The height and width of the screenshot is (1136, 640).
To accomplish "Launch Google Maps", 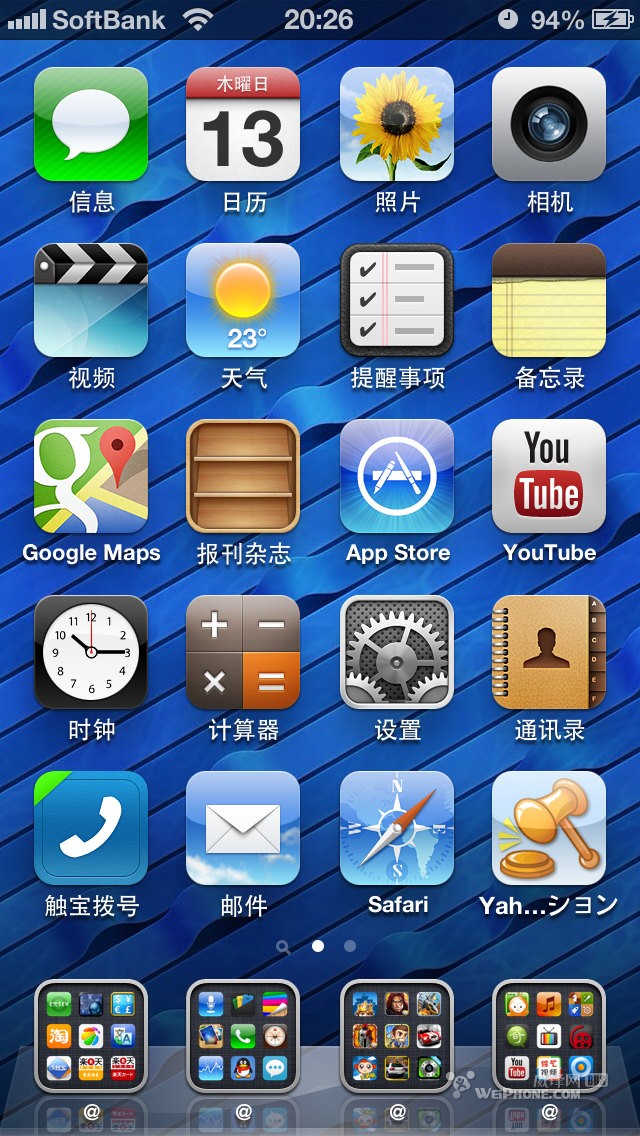I will pyautogui.click(x=91, y=476).
